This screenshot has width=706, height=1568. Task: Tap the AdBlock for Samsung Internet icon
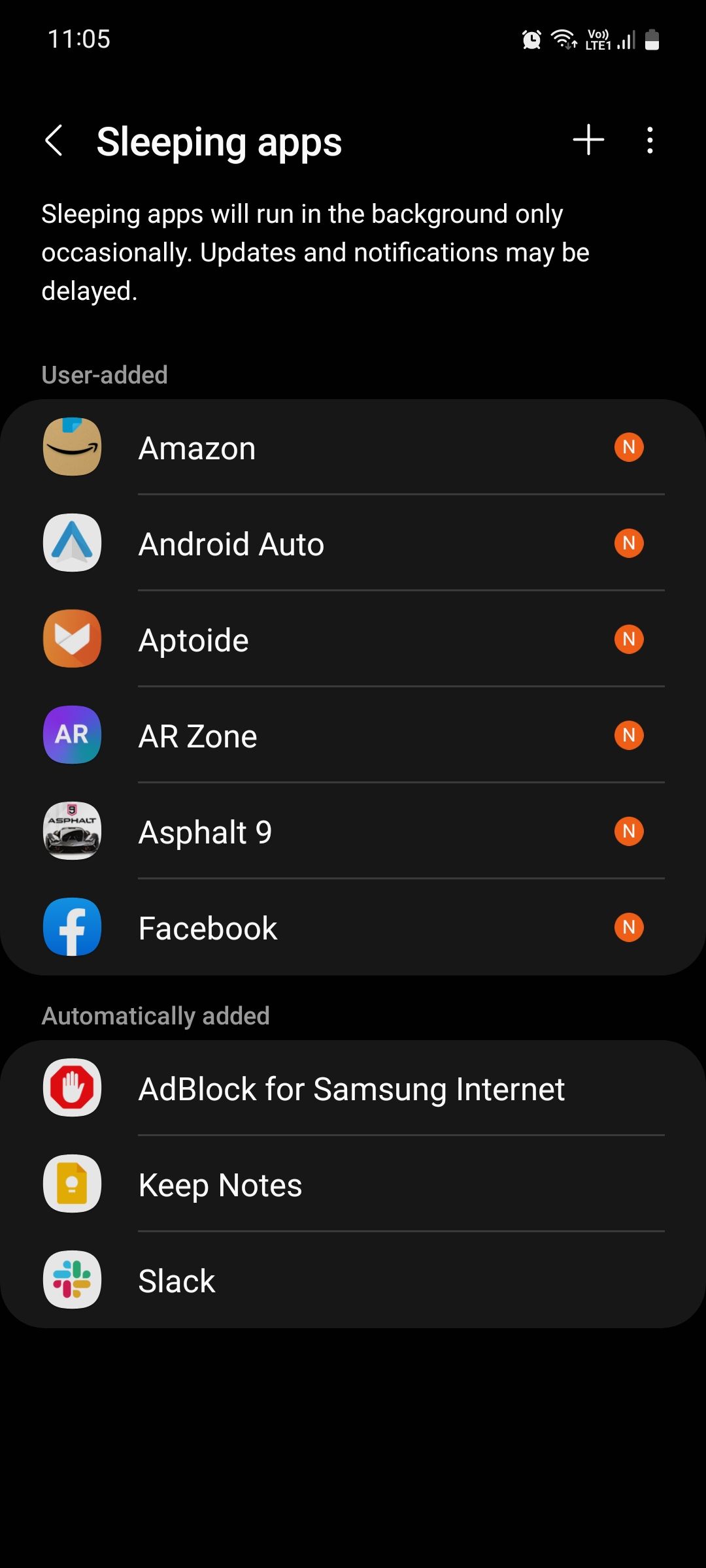point(72,1088)
